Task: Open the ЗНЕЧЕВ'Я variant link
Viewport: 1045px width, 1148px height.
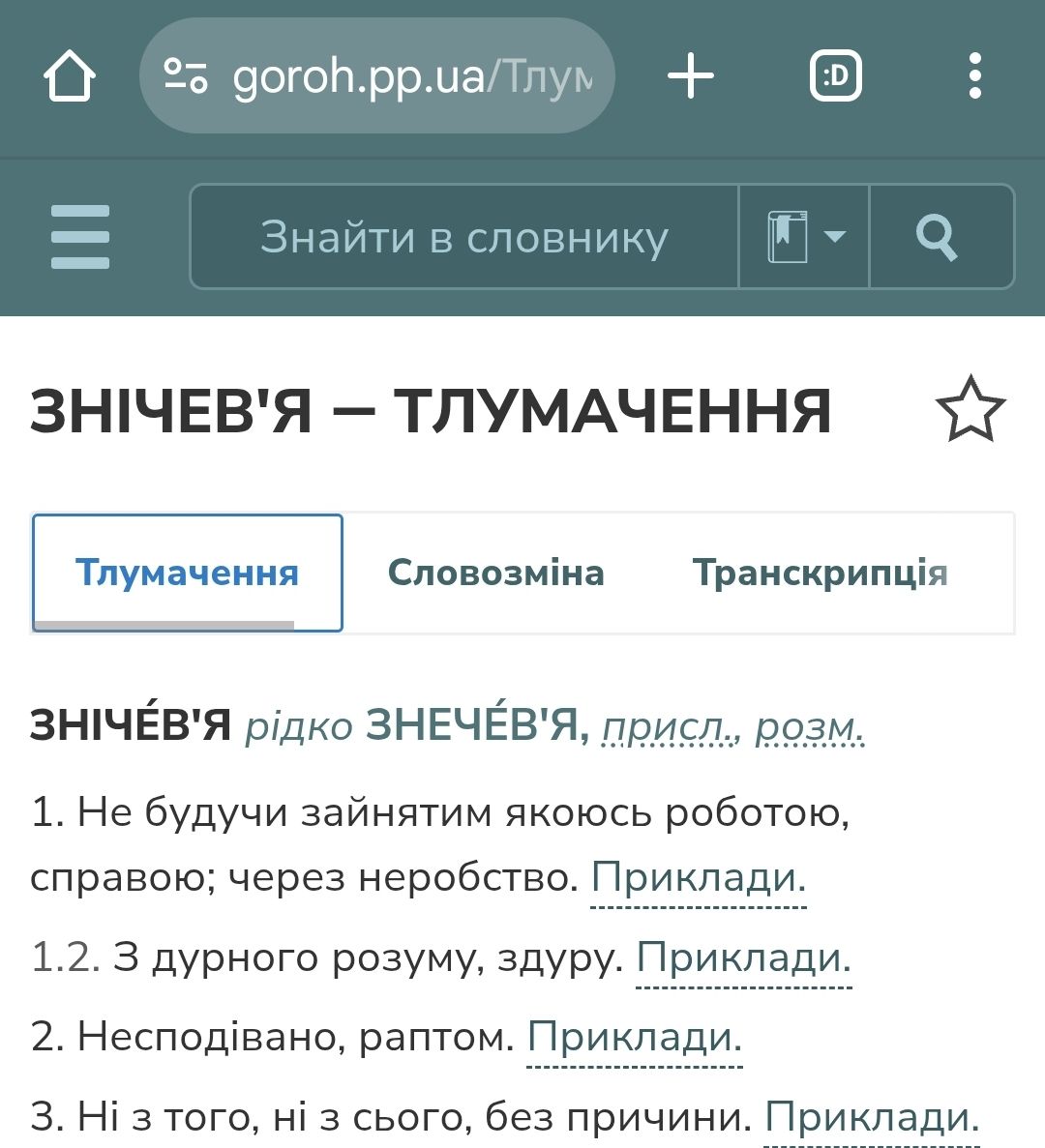Action: 474,725
